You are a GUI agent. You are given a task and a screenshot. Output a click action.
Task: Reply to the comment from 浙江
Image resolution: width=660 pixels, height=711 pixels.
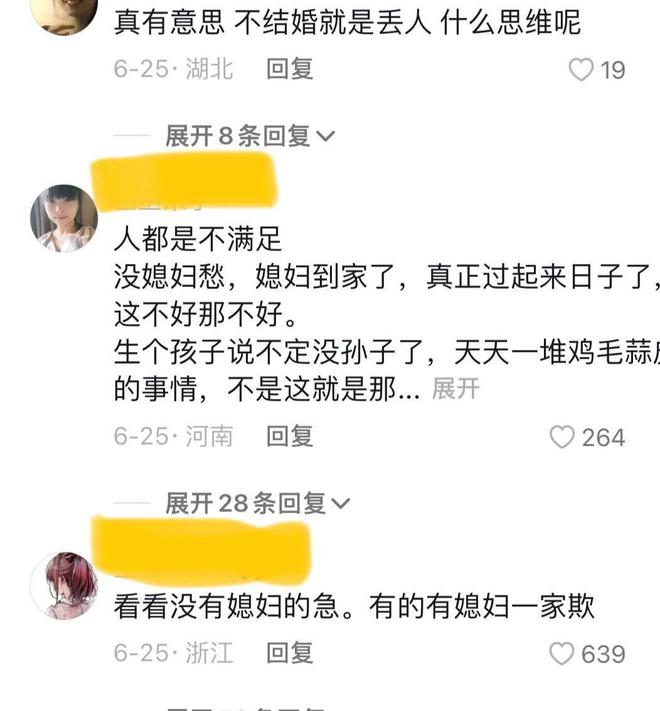[x=290, y=653]
